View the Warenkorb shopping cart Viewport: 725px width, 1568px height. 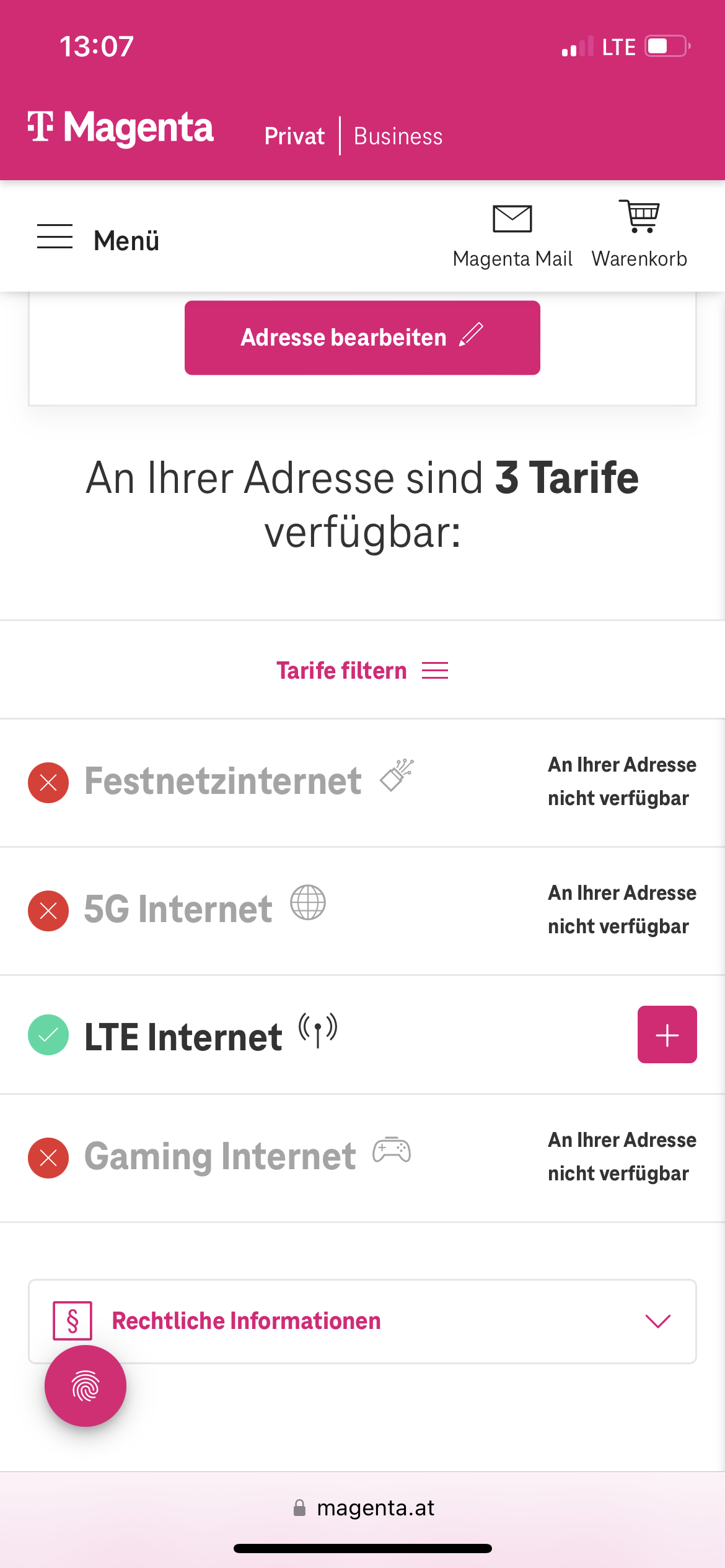(639, 234)
